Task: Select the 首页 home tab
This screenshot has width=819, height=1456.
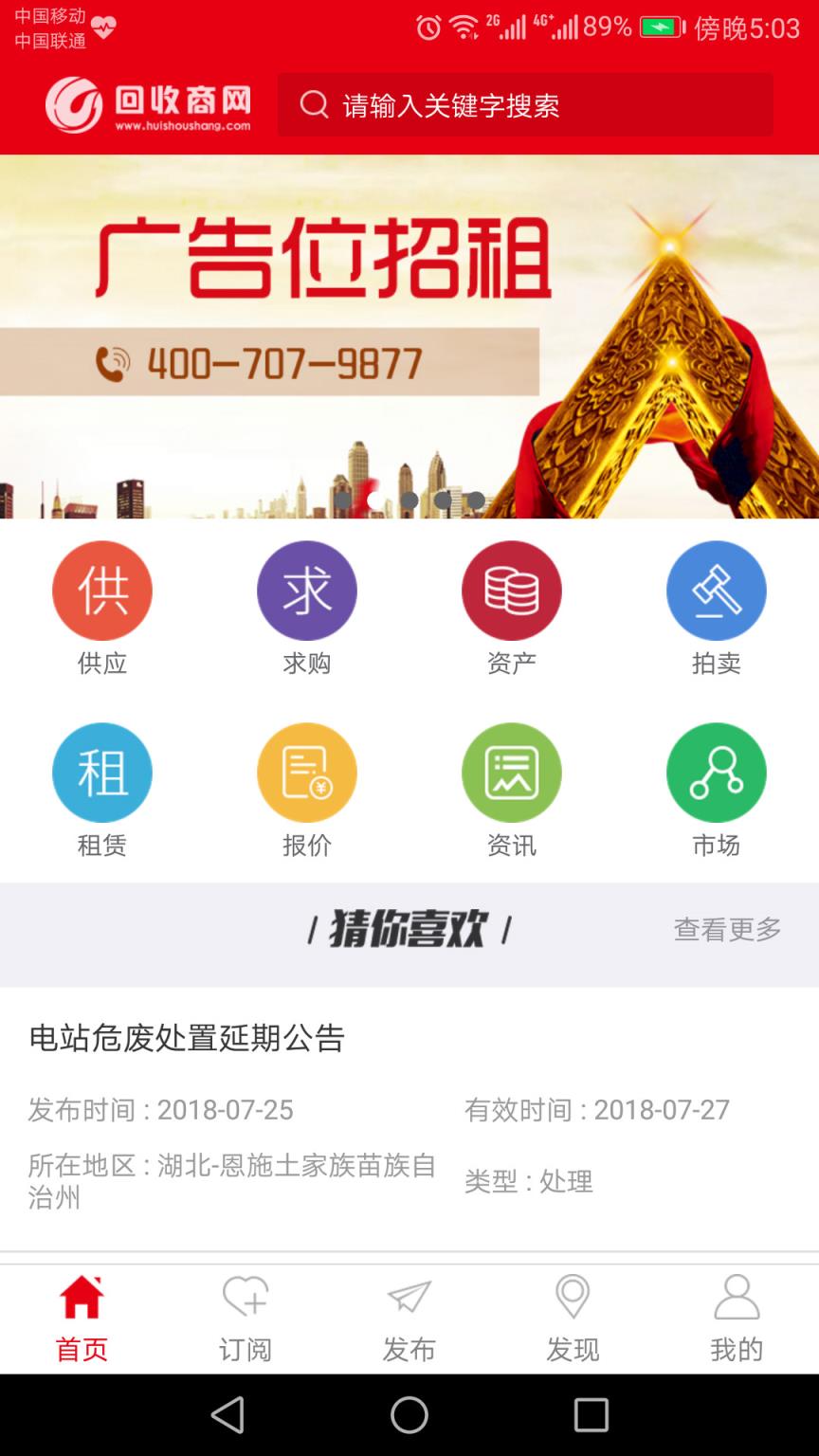Action: 82,1318
